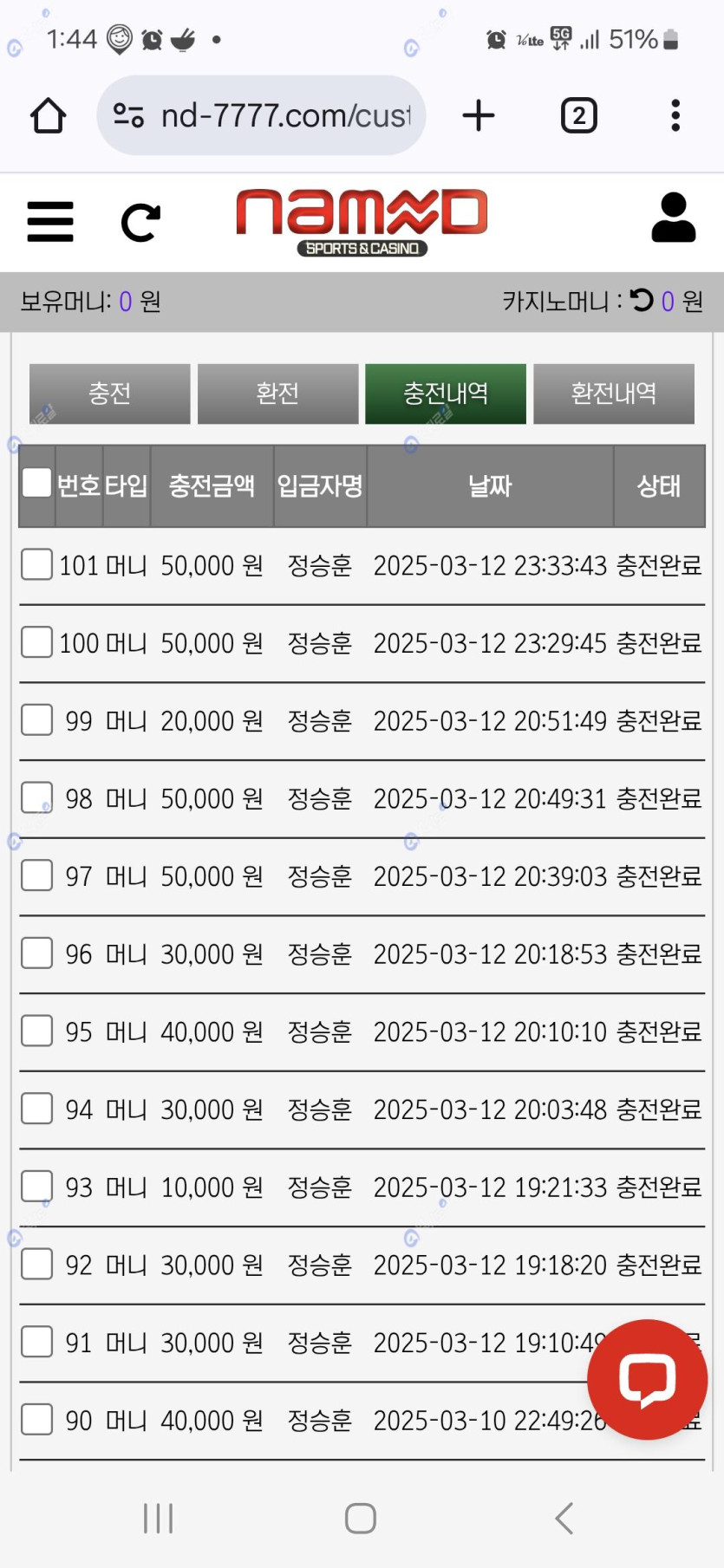This screenshot has height=1568, width=724.
Task: Reload the page with the refresh icon
Action: tap(140, 222)
